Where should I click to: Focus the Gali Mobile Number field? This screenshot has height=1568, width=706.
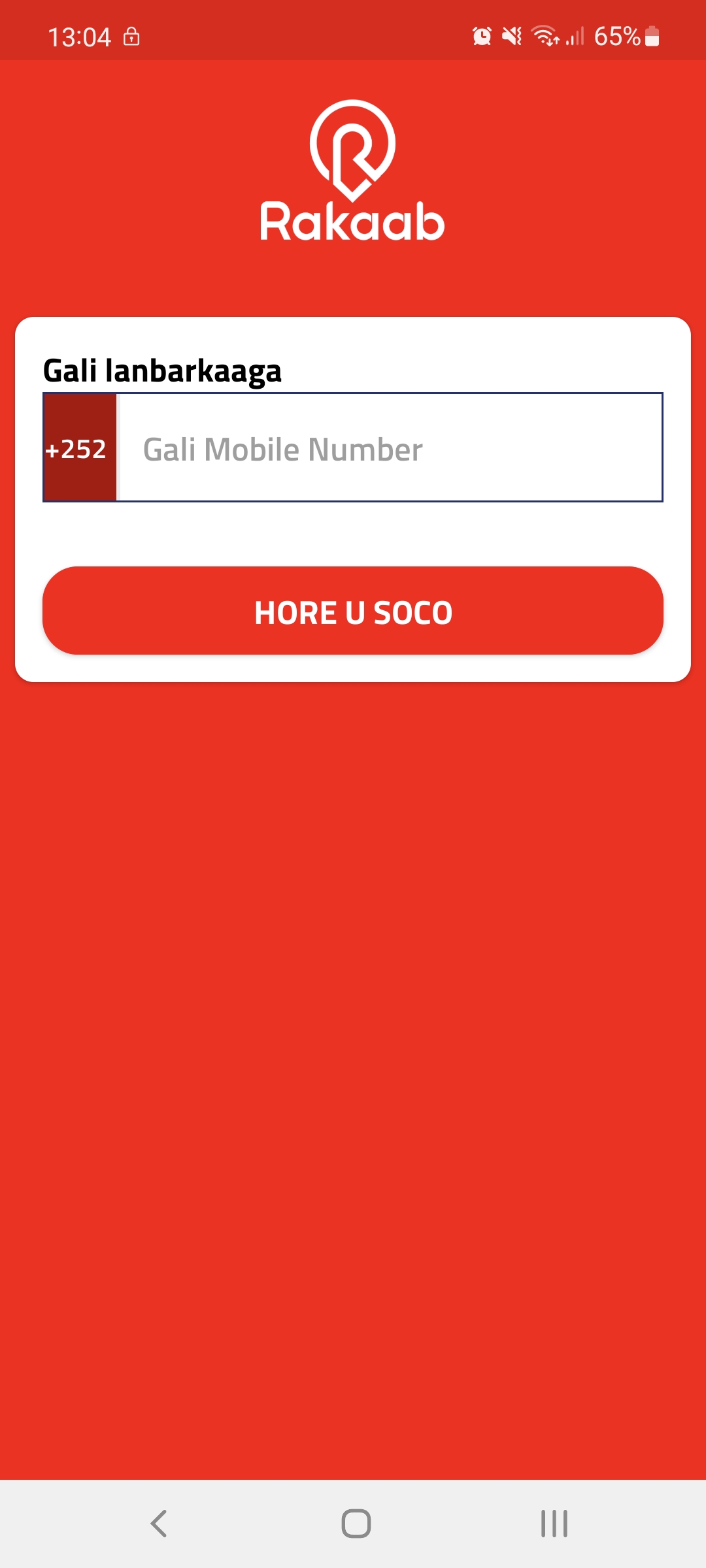point(390,448)
